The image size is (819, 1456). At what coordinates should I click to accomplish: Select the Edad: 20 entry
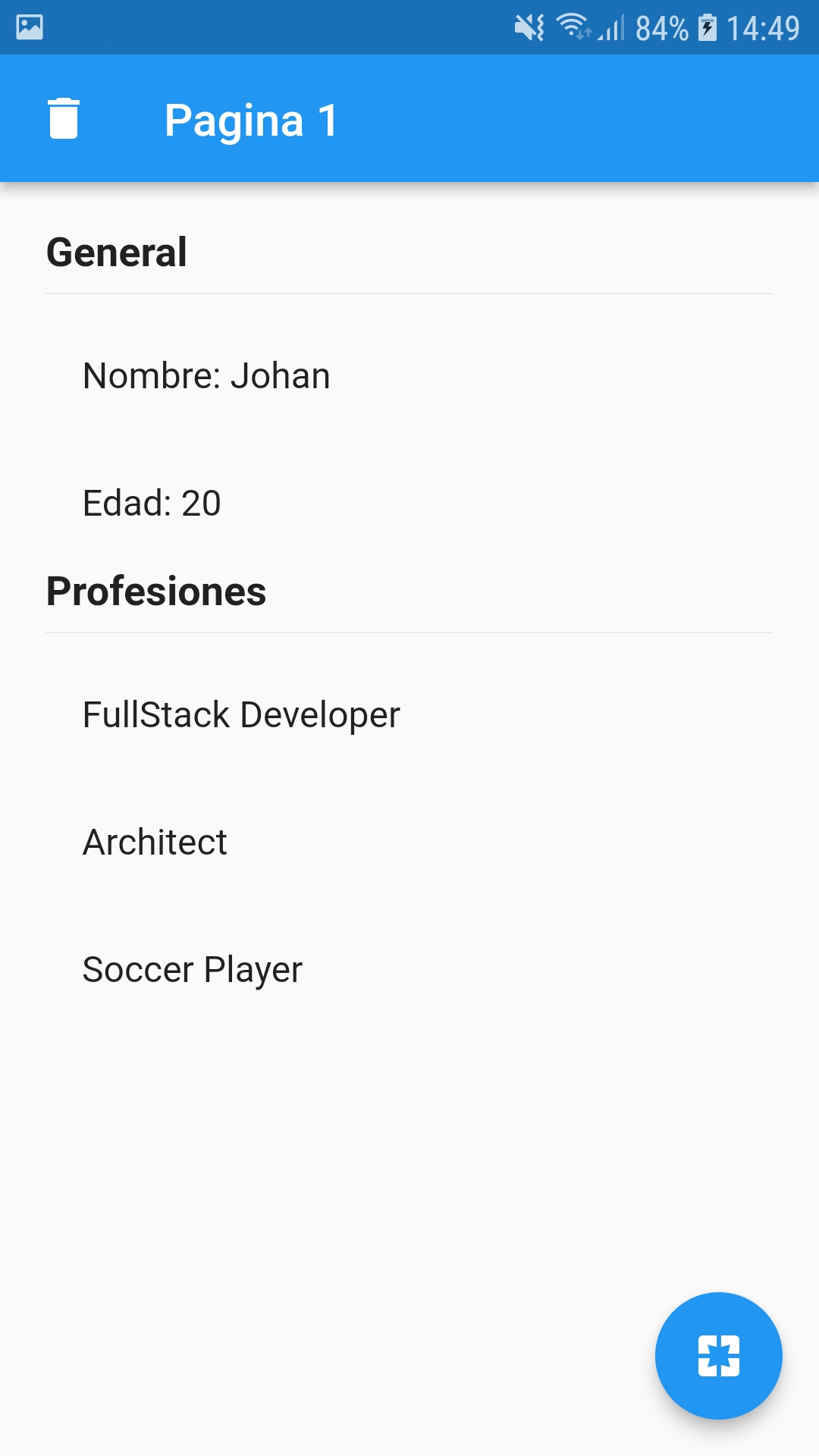coord(151,502)
